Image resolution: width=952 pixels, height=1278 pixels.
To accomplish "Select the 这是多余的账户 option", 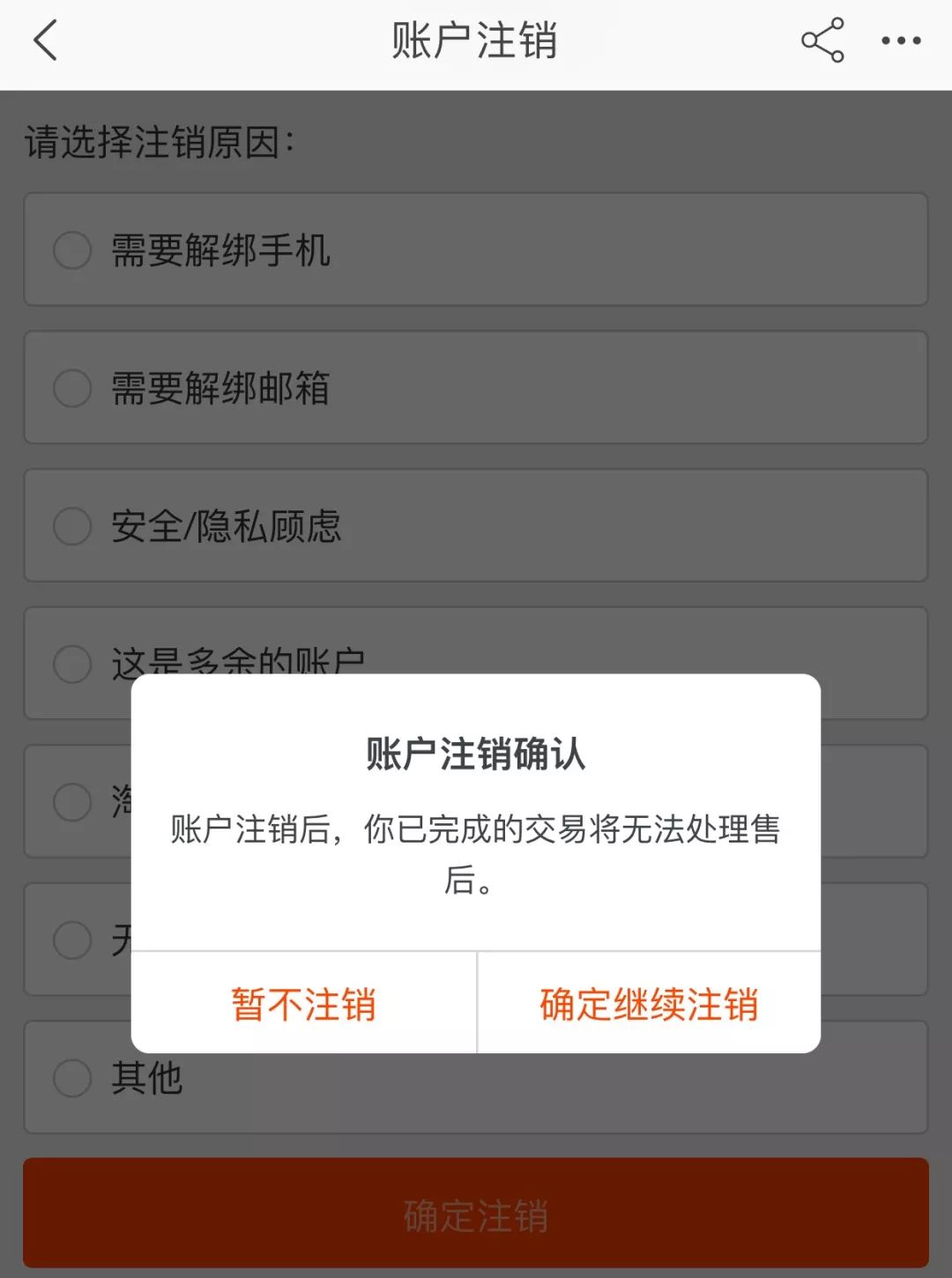I will pos(71,665).
